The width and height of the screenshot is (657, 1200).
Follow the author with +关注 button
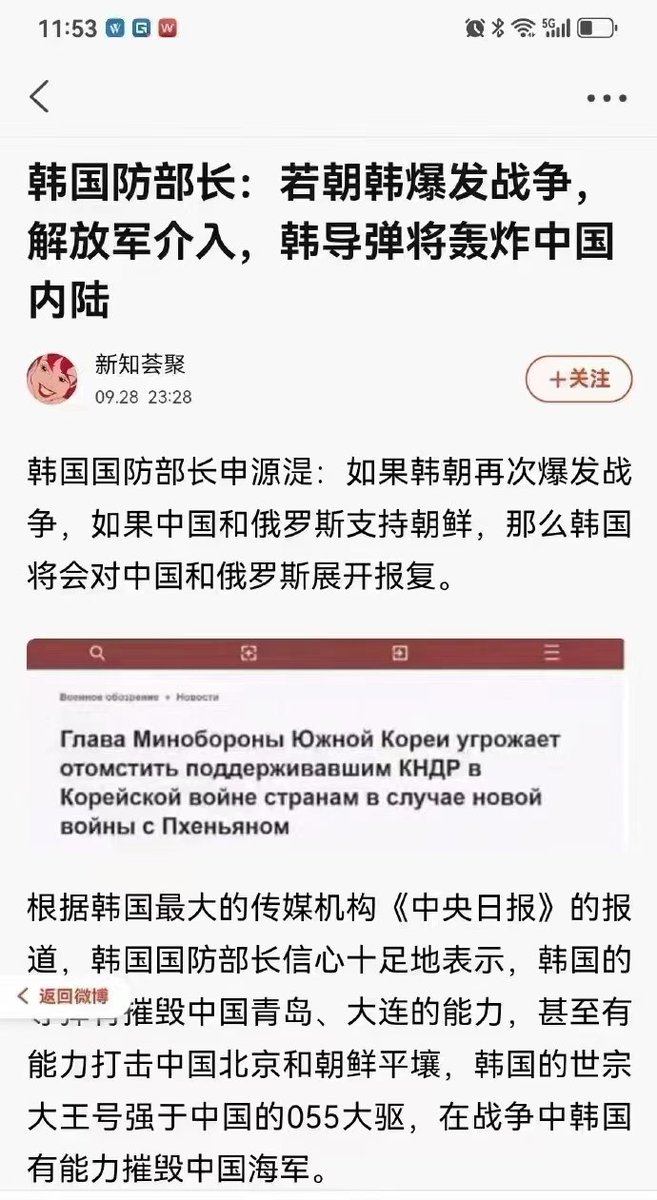[579, 379]
